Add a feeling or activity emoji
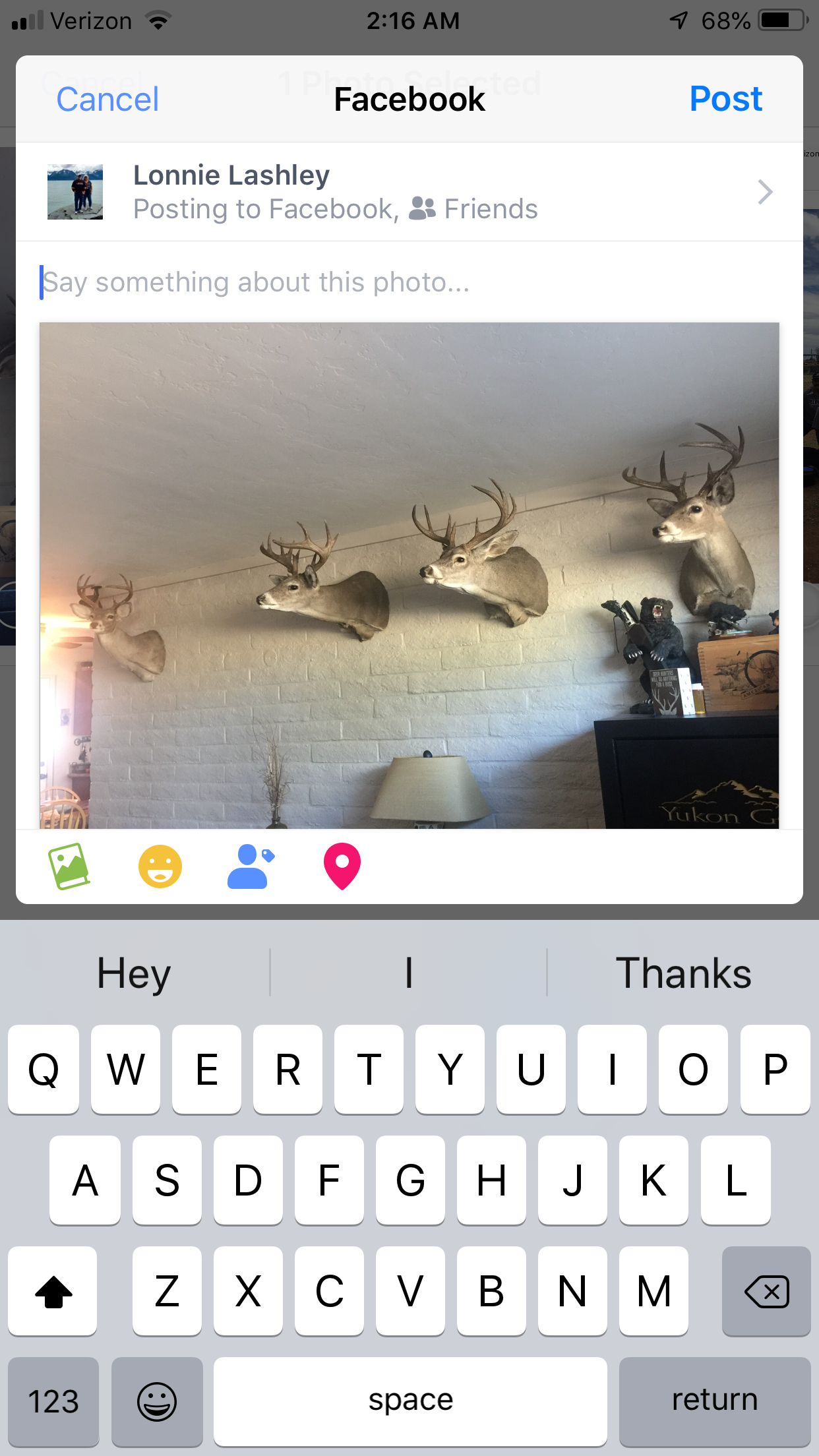 (160, 866)
